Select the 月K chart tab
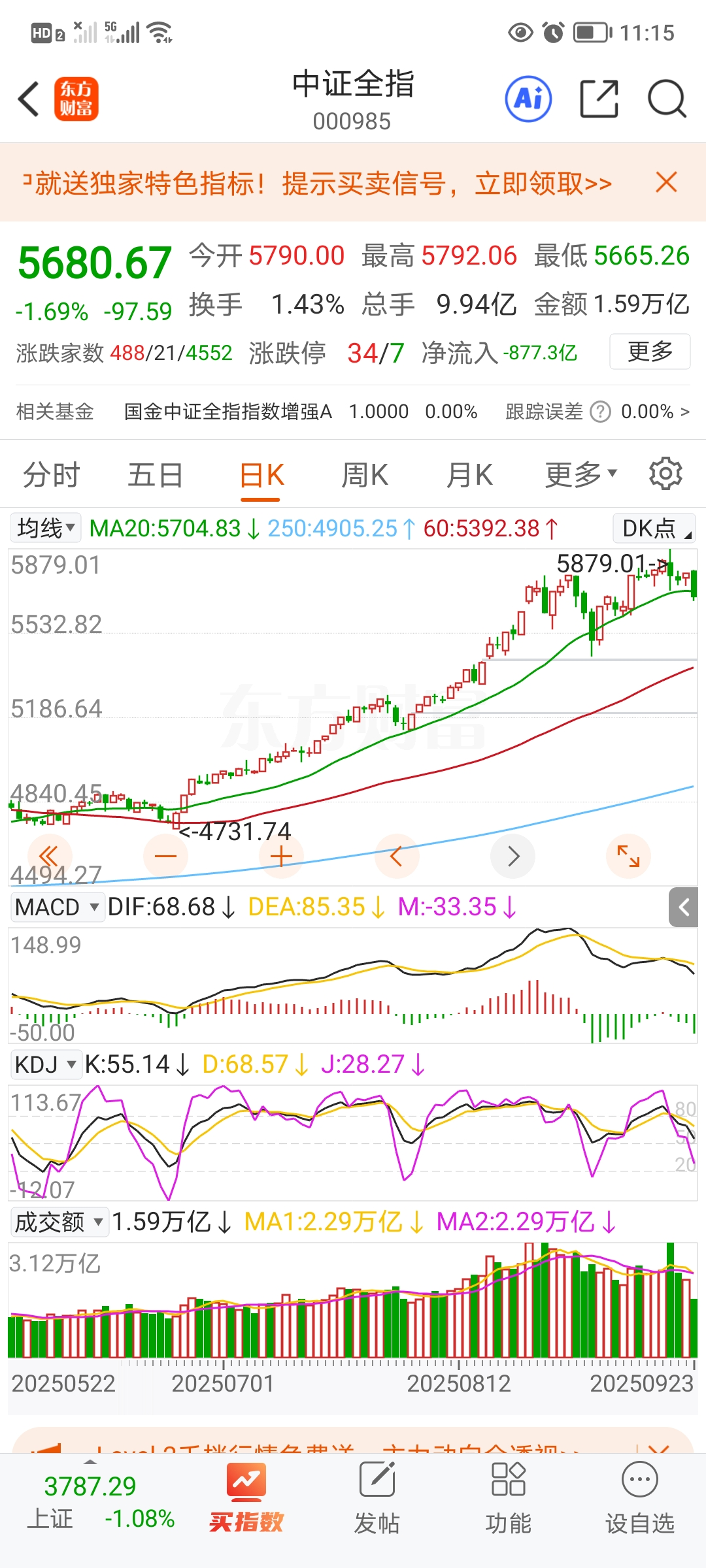 469,475
